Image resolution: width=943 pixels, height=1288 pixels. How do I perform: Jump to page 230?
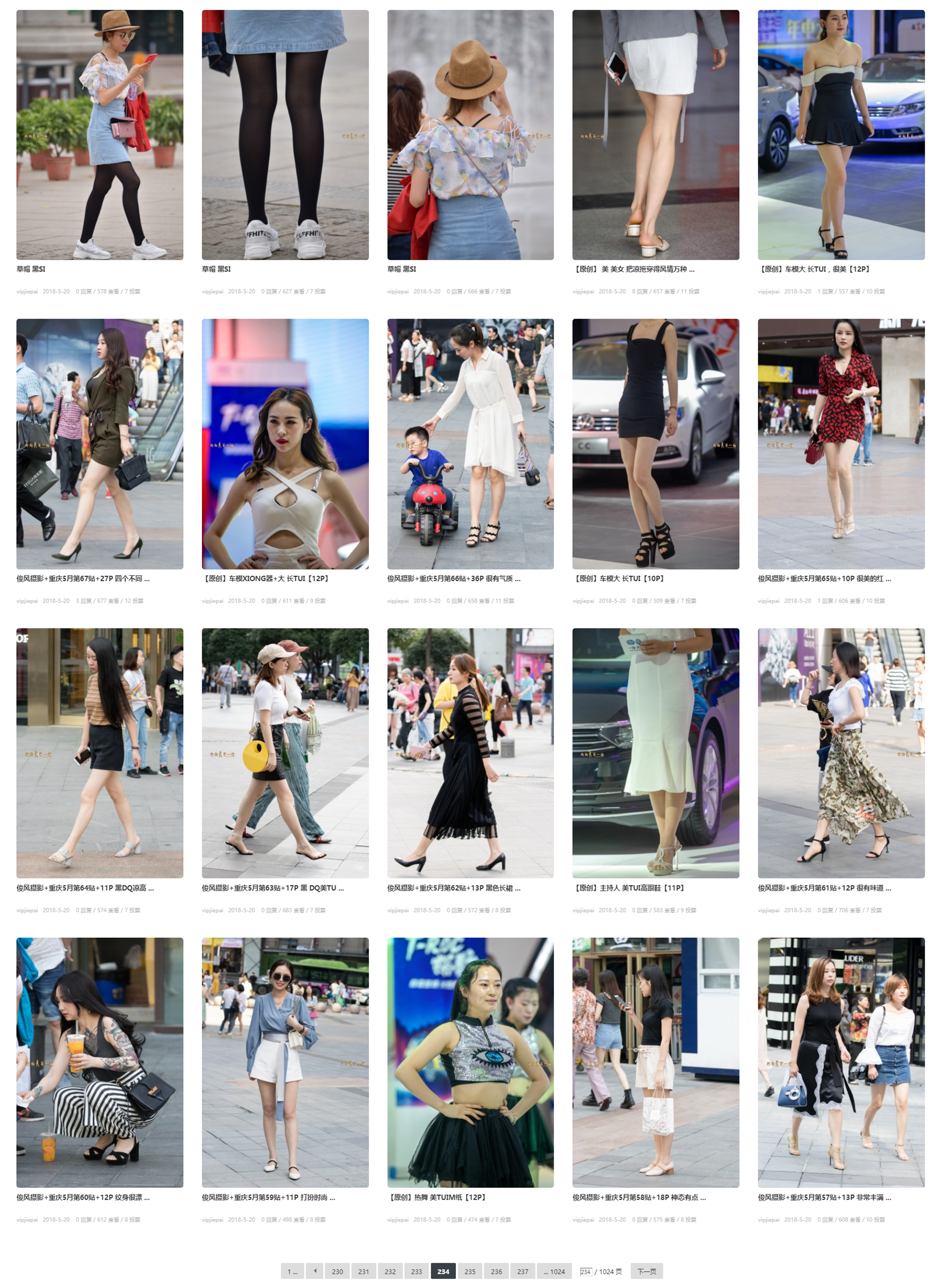click(337, 1271)
